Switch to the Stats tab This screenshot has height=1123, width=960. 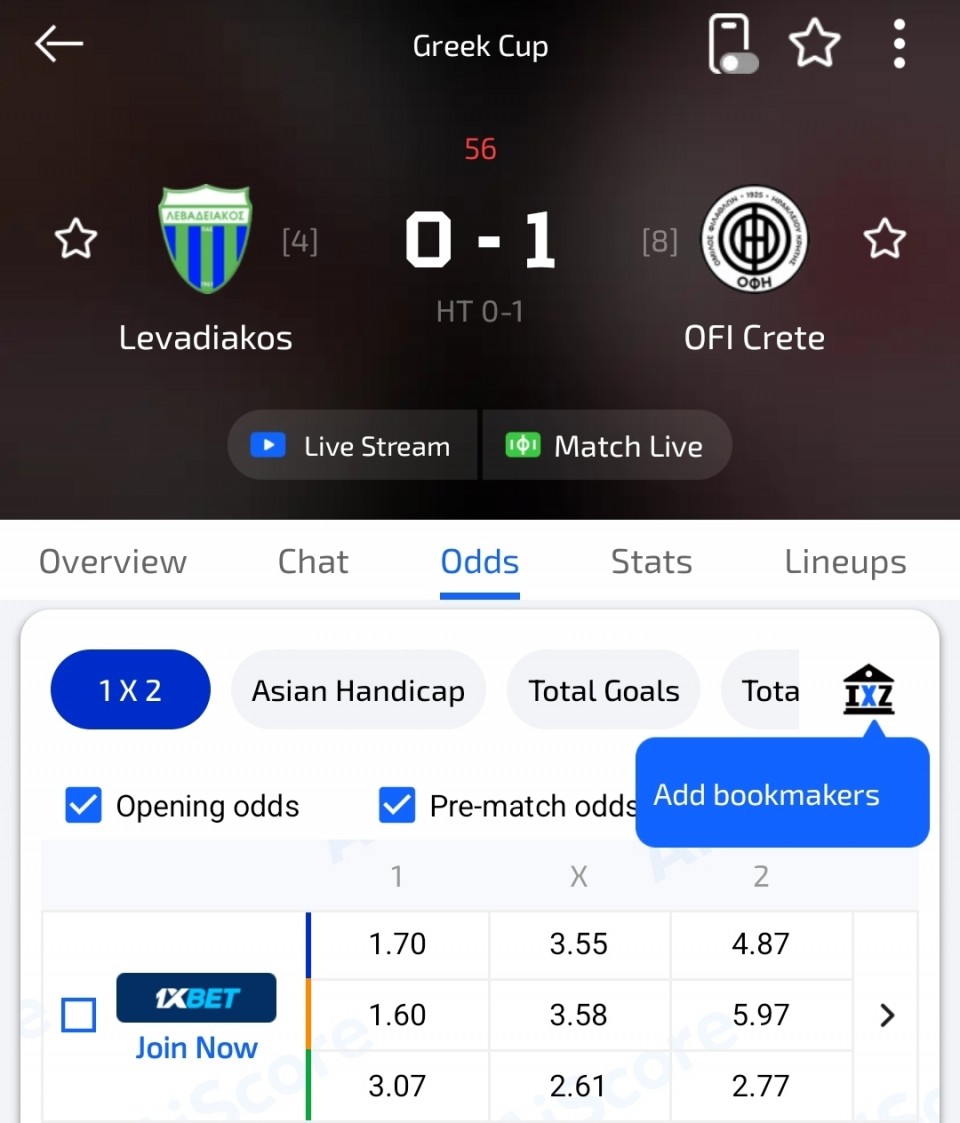651,562
